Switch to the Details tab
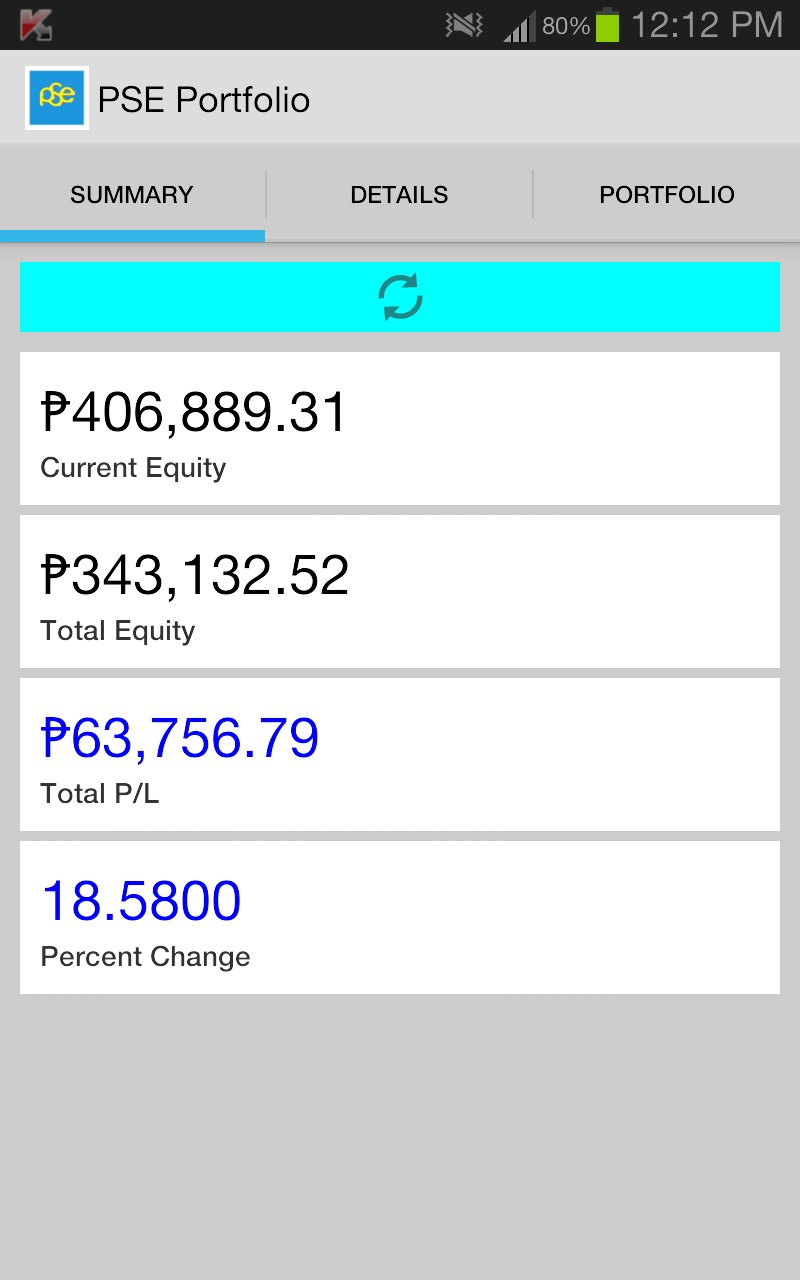 [x=399, y=195]
